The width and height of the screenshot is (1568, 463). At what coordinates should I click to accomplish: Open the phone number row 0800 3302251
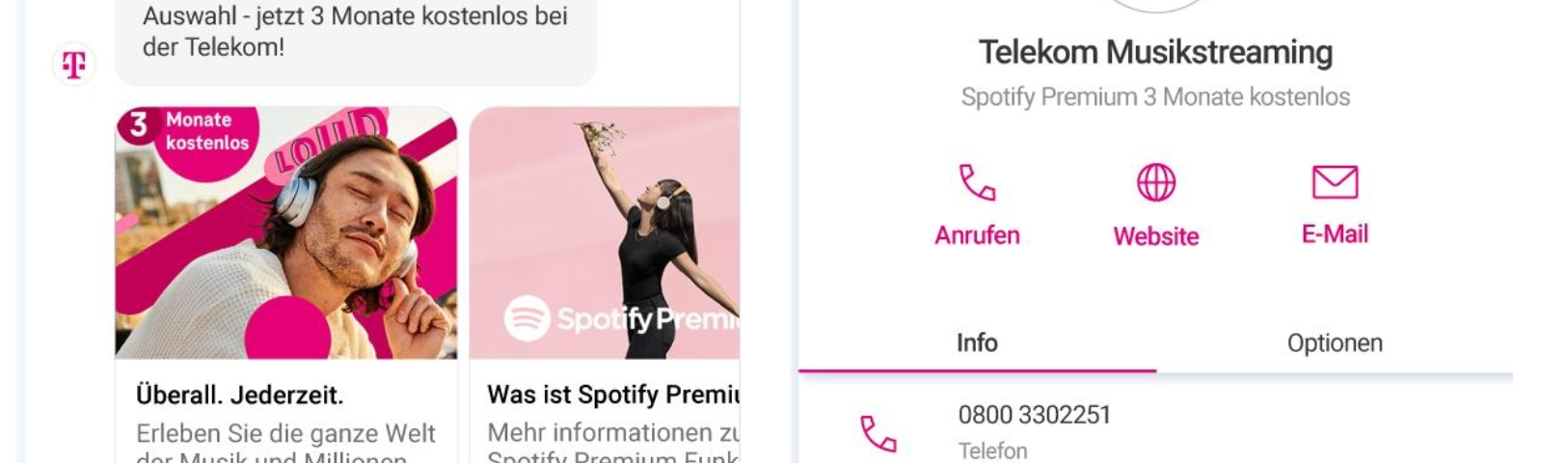(x=1034, y=430)
